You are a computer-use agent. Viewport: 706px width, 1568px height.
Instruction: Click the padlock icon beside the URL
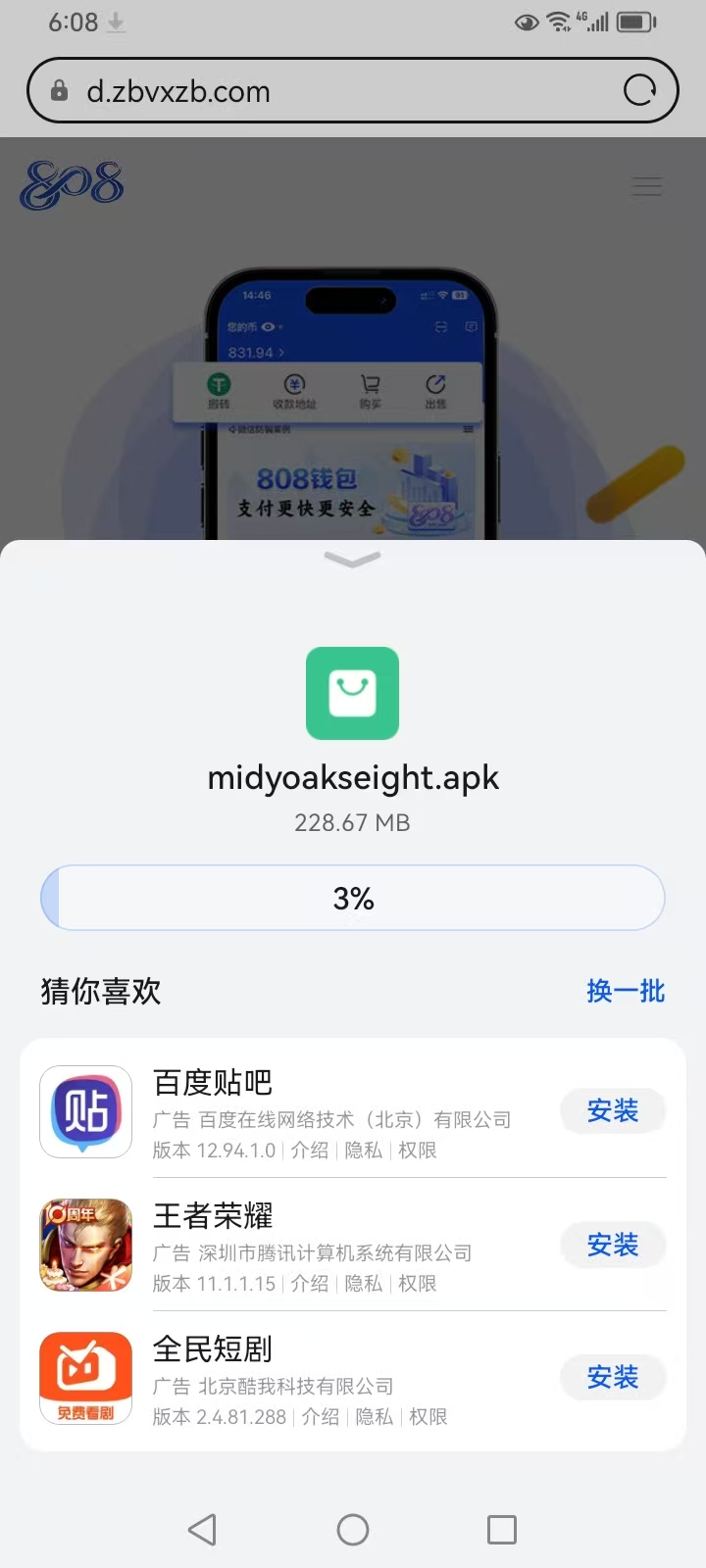(59, 90)
